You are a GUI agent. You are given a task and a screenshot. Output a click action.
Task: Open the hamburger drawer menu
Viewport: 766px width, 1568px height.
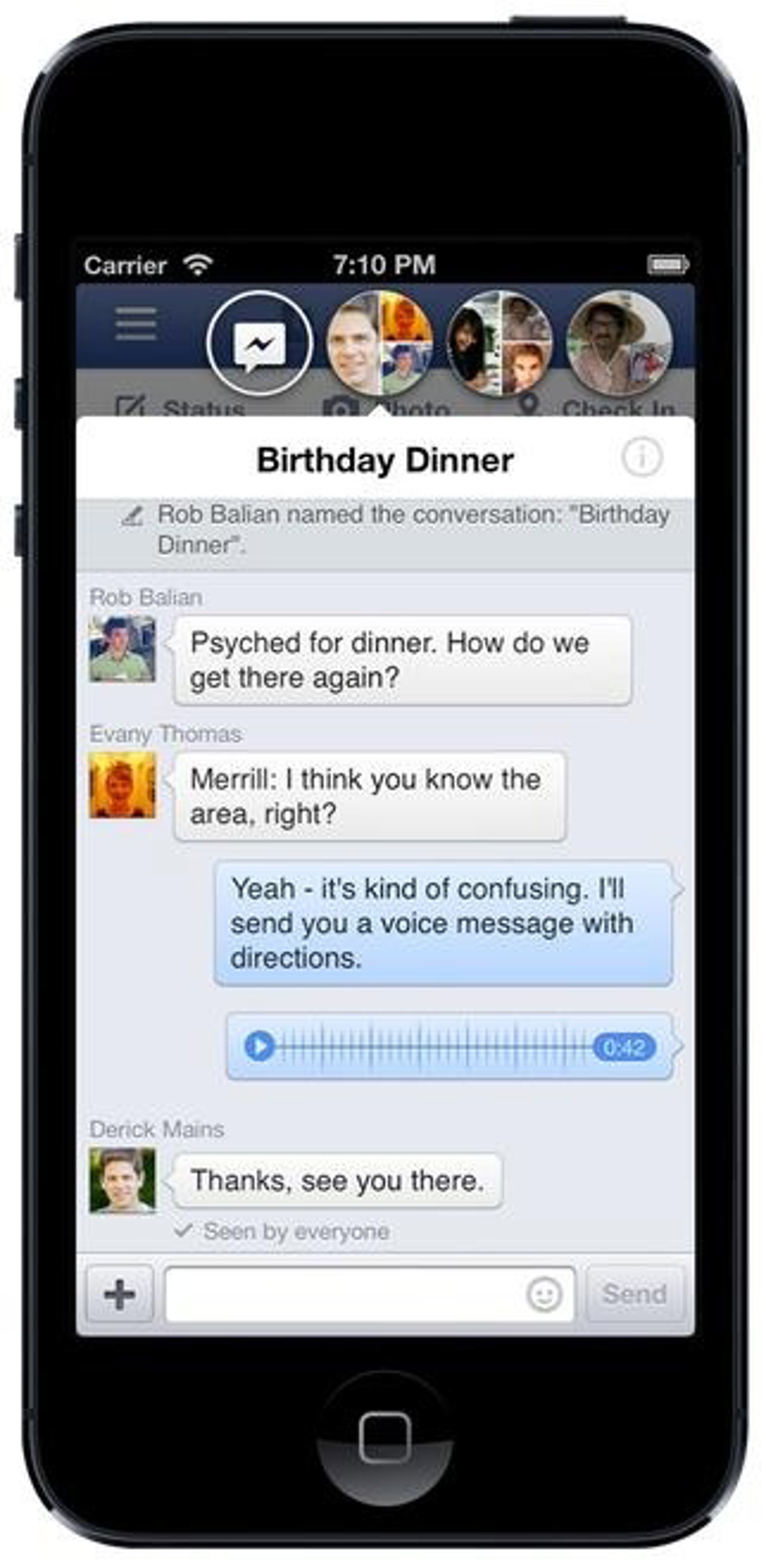tap(135, 323)
